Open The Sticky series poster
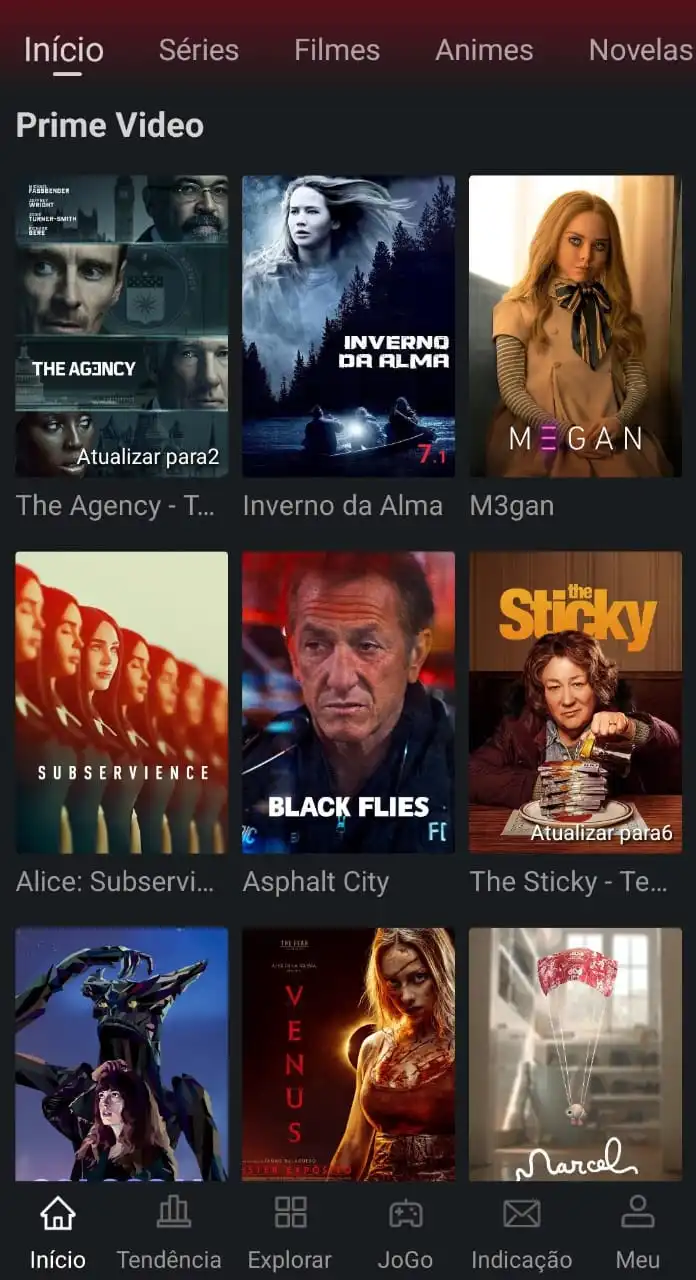The image size is (696, 1280). (575, 702)
